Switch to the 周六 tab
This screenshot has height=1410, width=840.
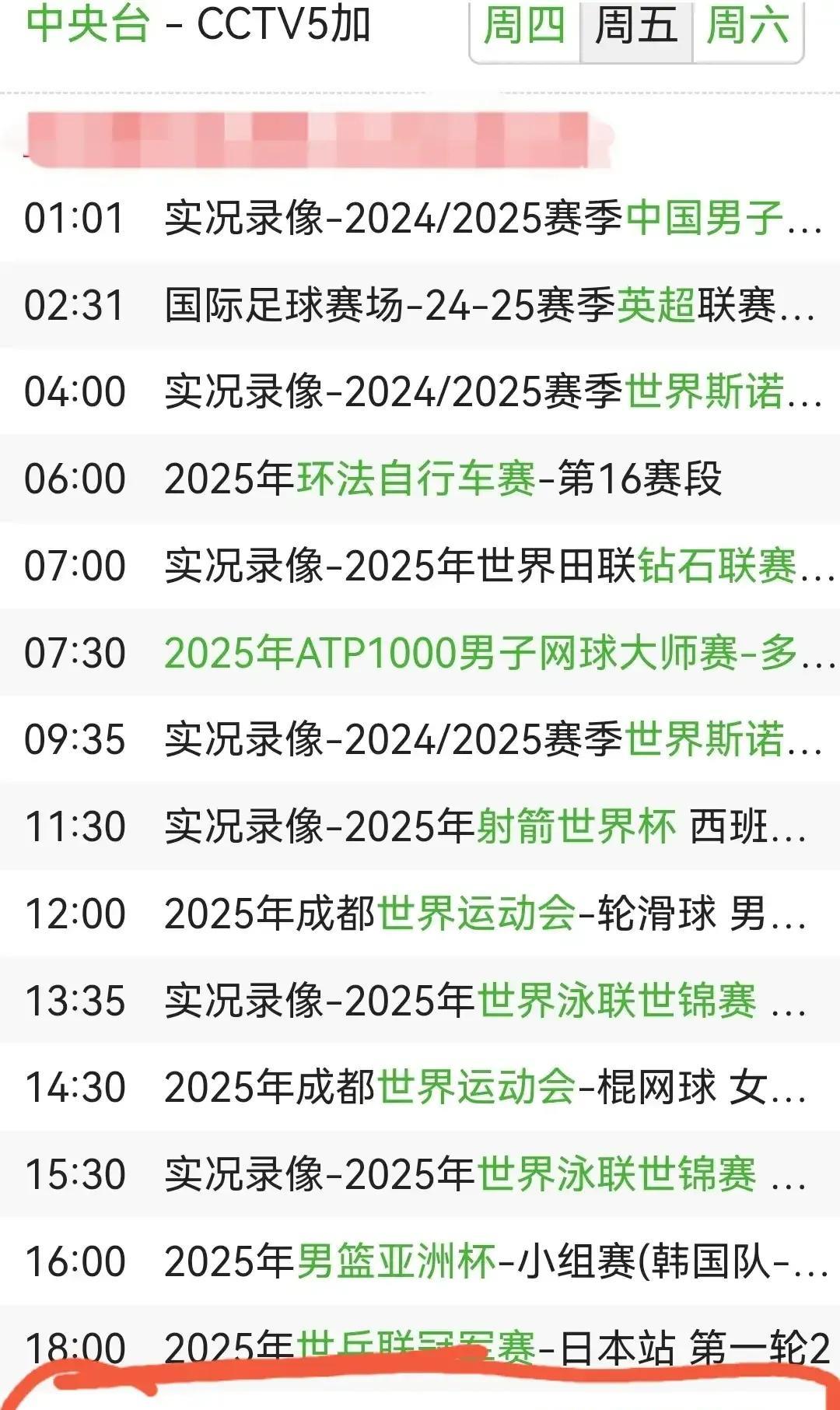[x=747, y=26]
